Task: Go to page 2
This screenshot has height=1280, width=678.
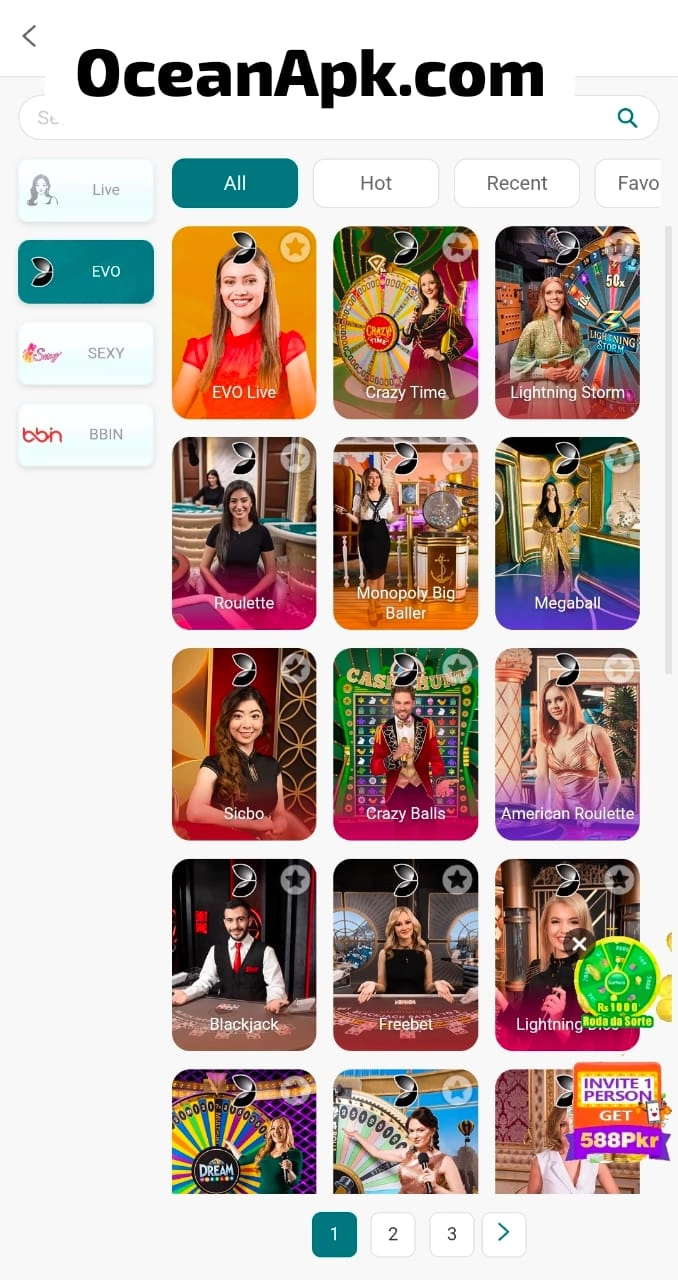Action: 393,1234
